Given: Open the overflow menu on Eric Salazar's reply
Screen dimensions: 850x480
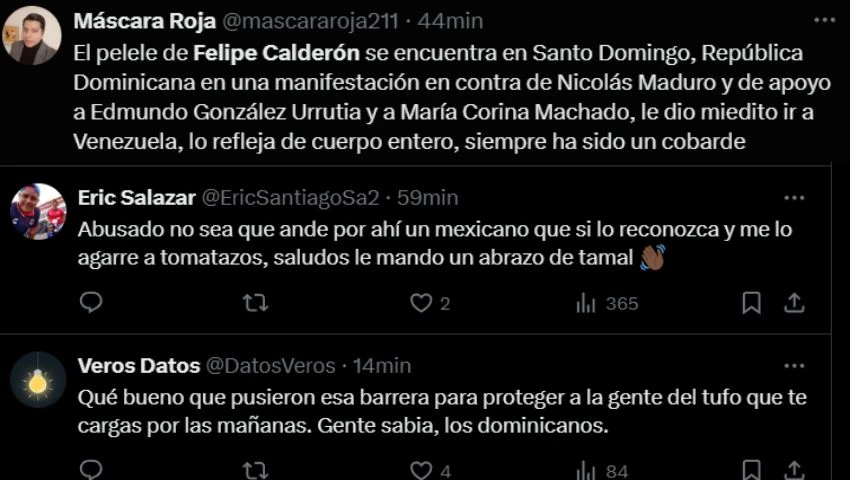Looking at the screenshot, I should pyautogui.click(x=794, y=197).
